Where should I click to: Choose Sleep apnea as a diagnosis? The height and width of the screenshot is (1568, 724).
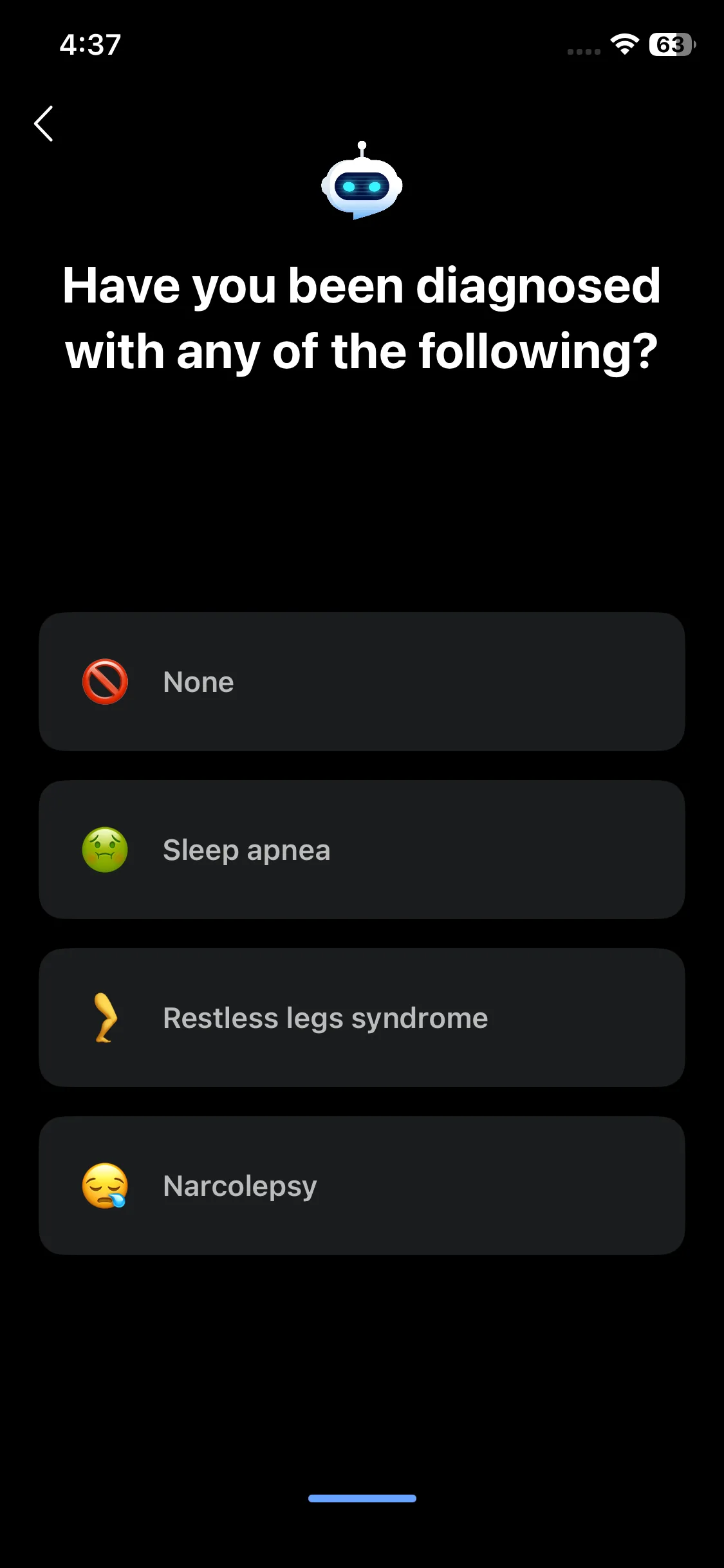[362, 850]
